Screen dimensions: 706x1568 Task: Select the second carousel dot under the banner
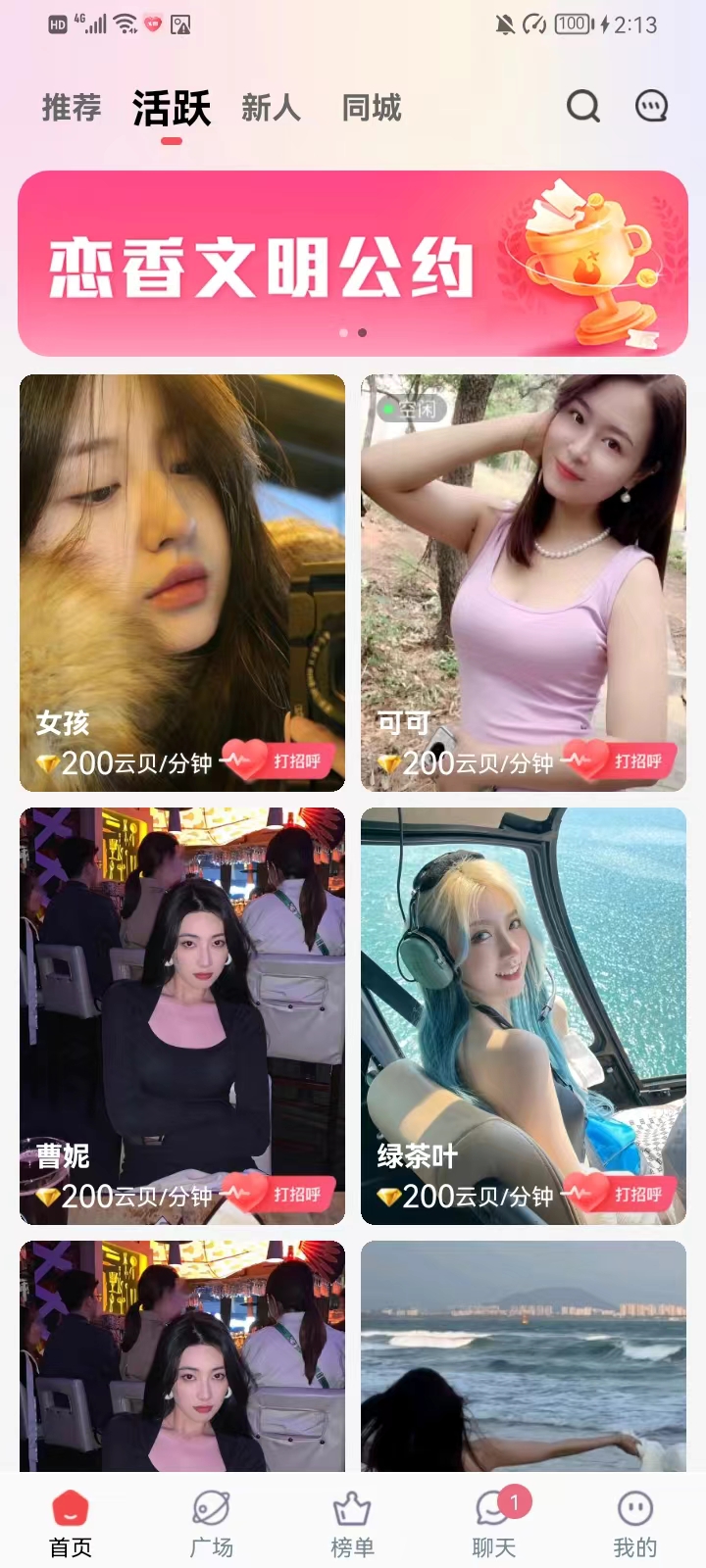[363, 333]
